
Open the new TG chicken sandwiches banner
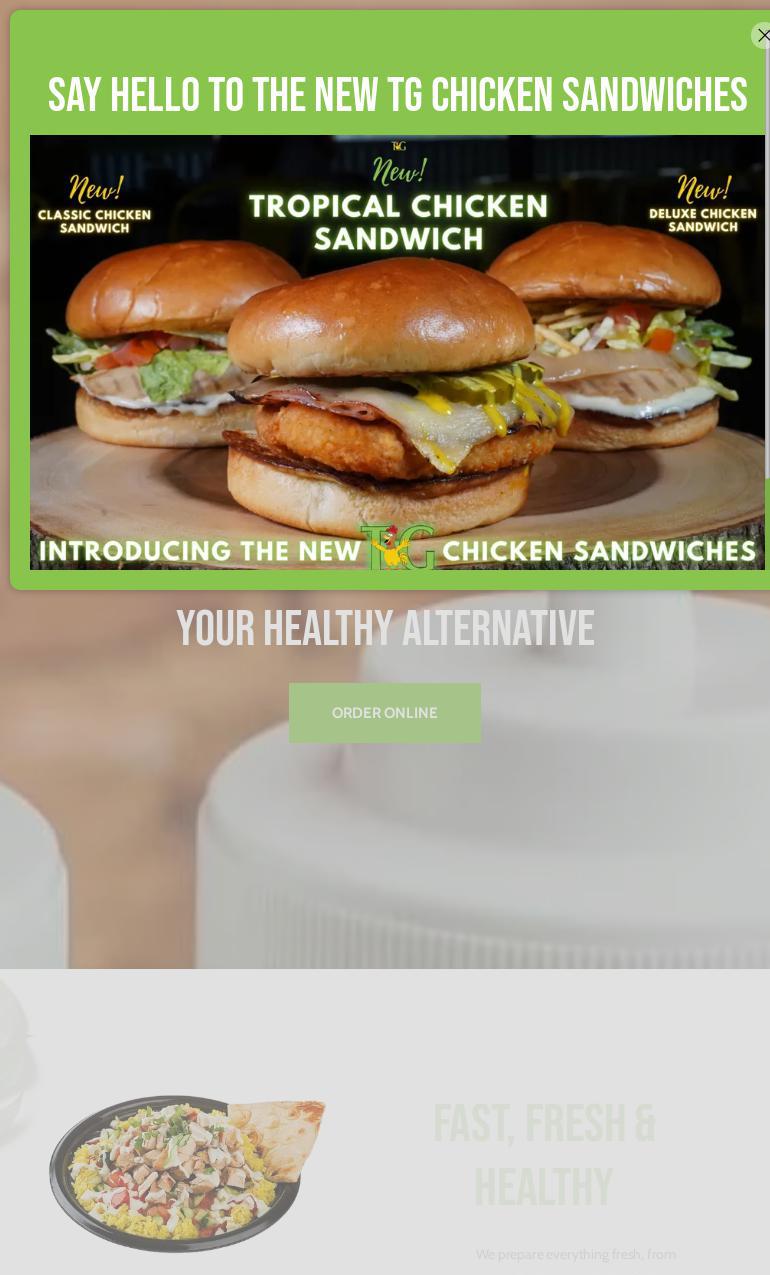point(397,352)
